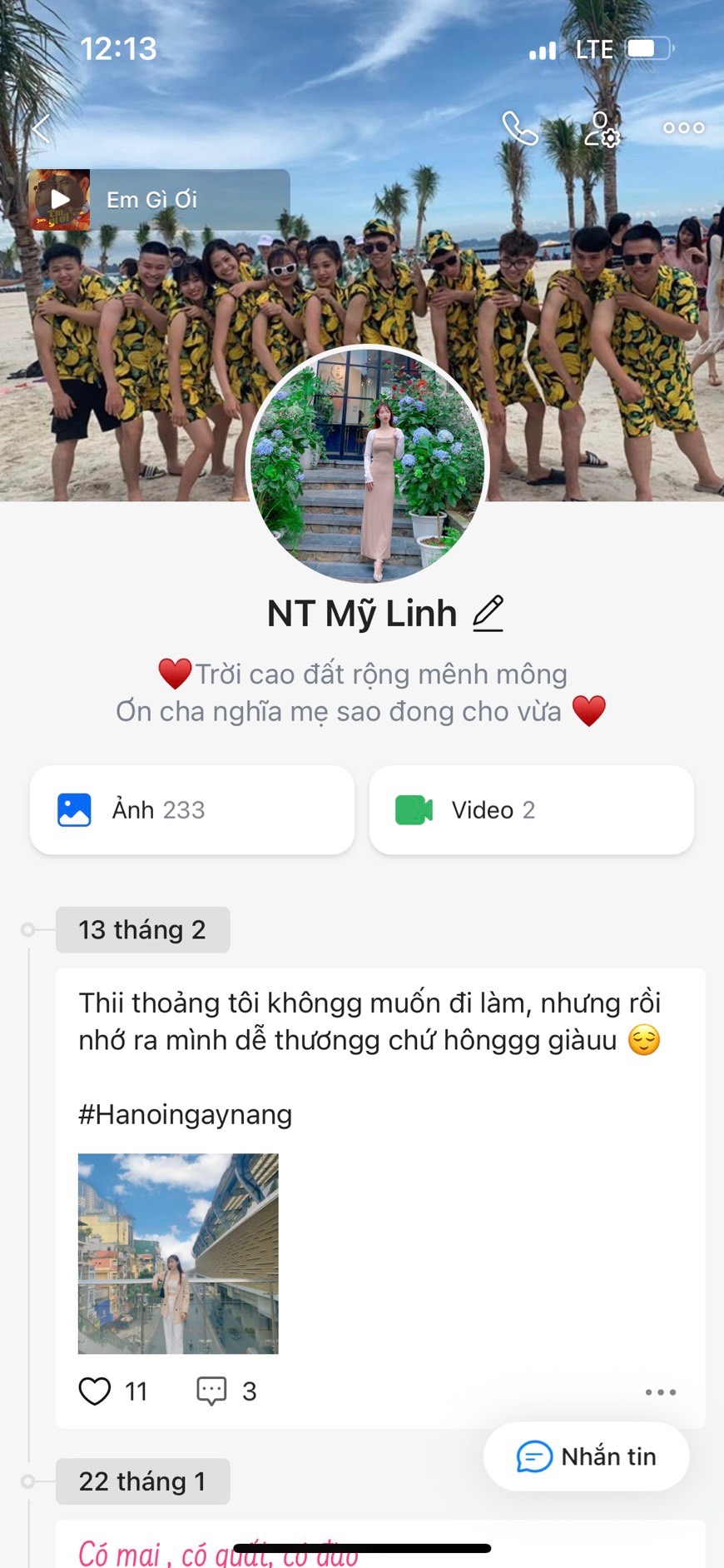Start a voice call with this contact
Viewport: 724px width, 1568px height.
(x=520, y=128)
